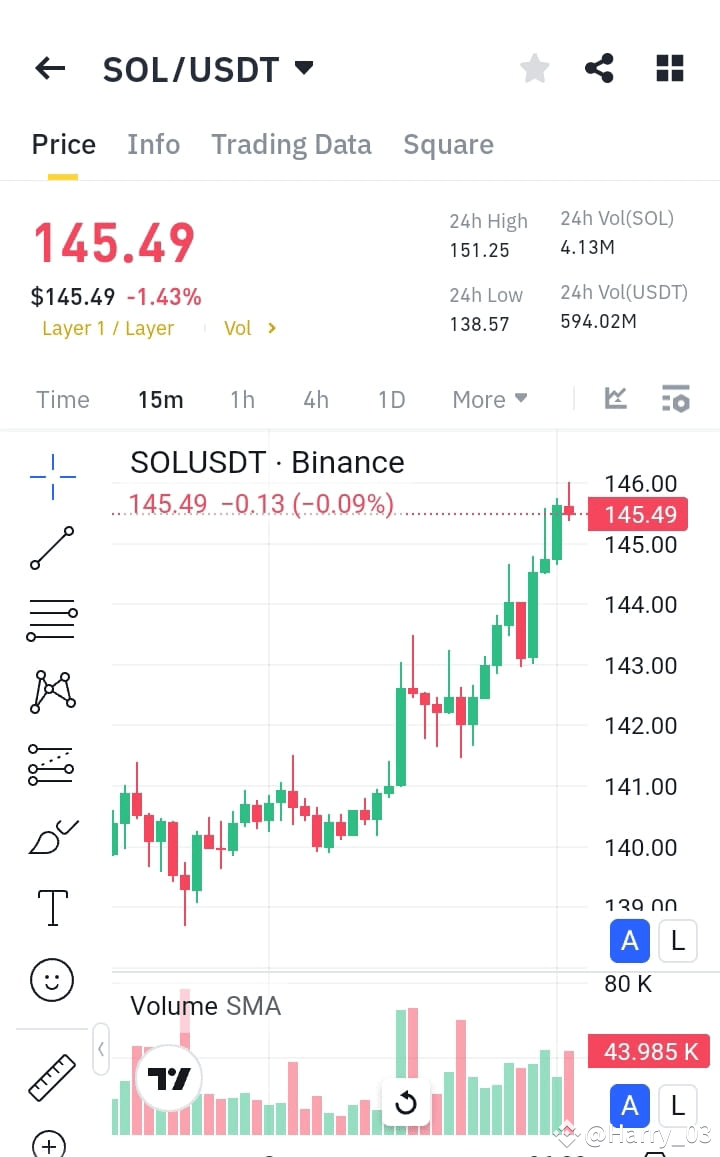Tap the share icon
This screenshot has width=720, height=1157.
coord(599,68)
